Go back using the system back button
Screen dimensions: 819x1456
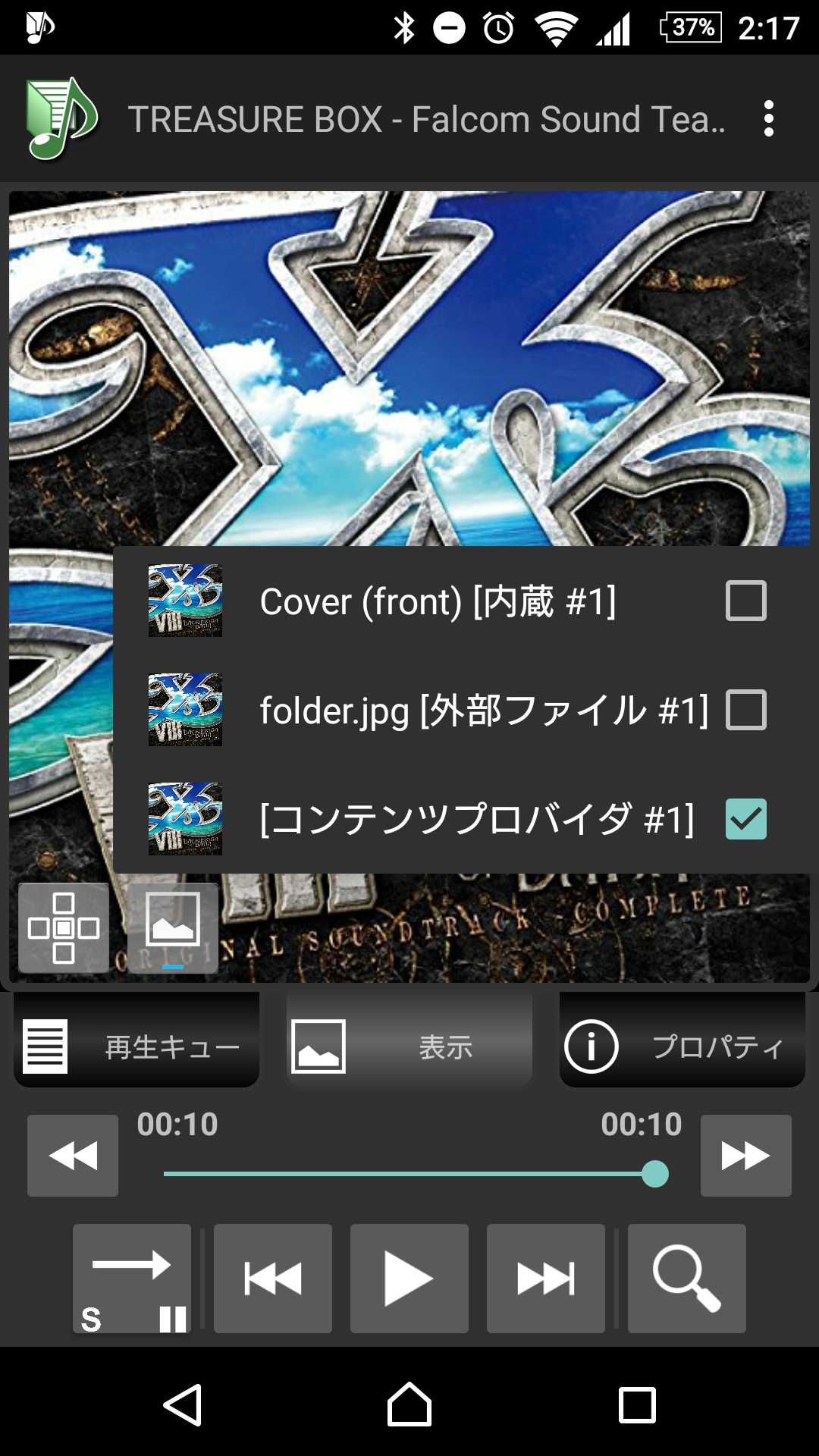pyautogui.click(x=182, y=1405)
